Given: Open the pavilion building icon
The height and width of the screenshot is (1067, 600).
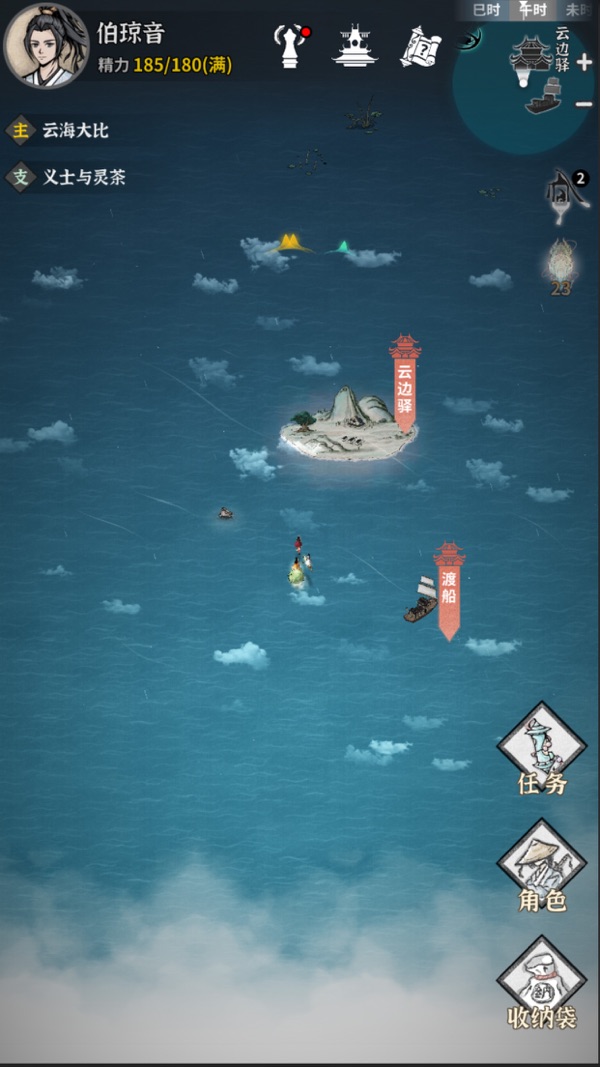Looking at the screenshot, I should pyautogui.click(x=355, y=46).
